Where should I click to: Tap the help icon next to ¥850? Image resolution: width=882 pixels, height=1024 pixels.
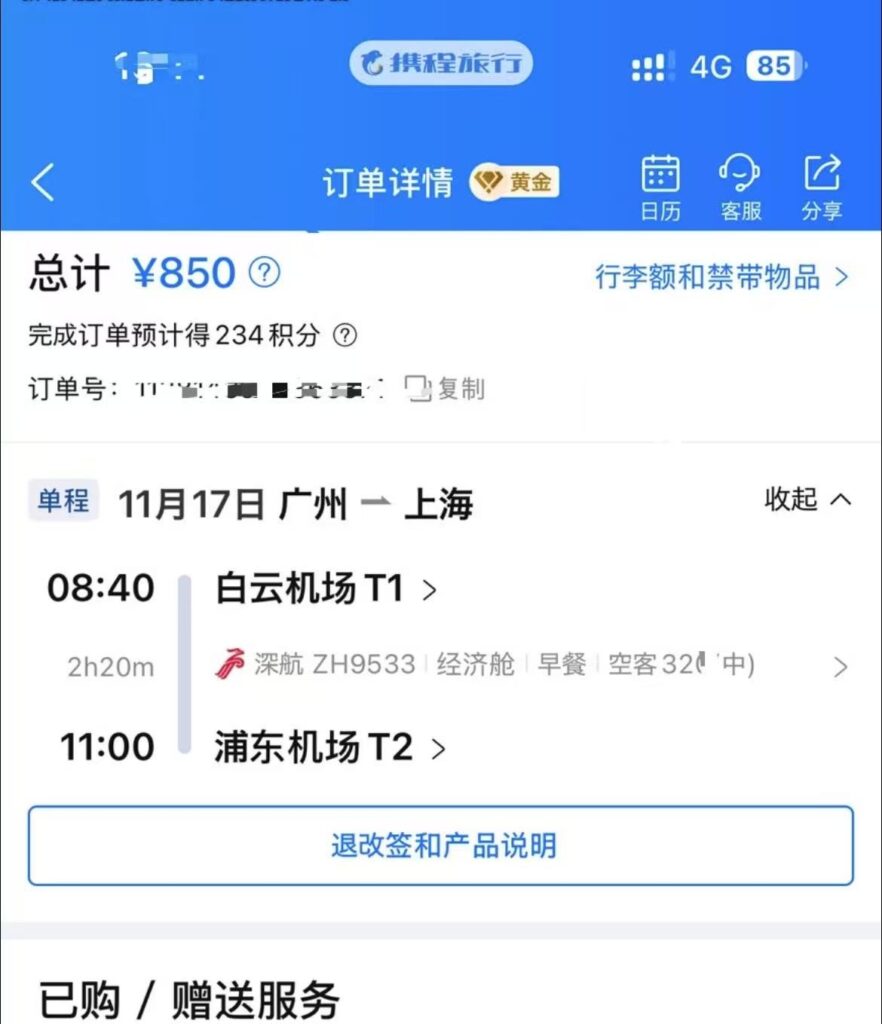point(264,272)
